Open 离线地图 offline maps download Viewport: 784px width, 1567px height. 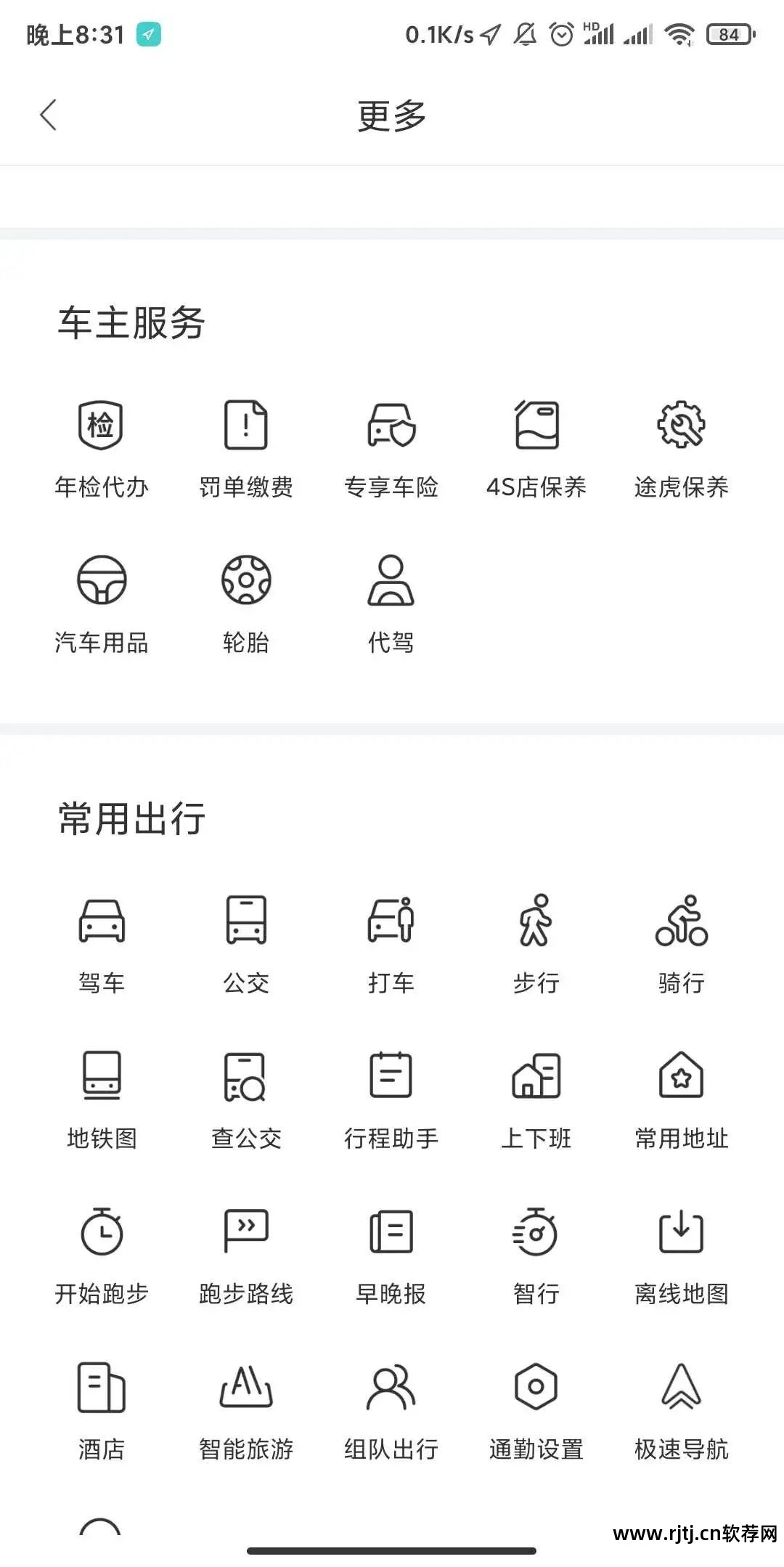pos(681,1251)
